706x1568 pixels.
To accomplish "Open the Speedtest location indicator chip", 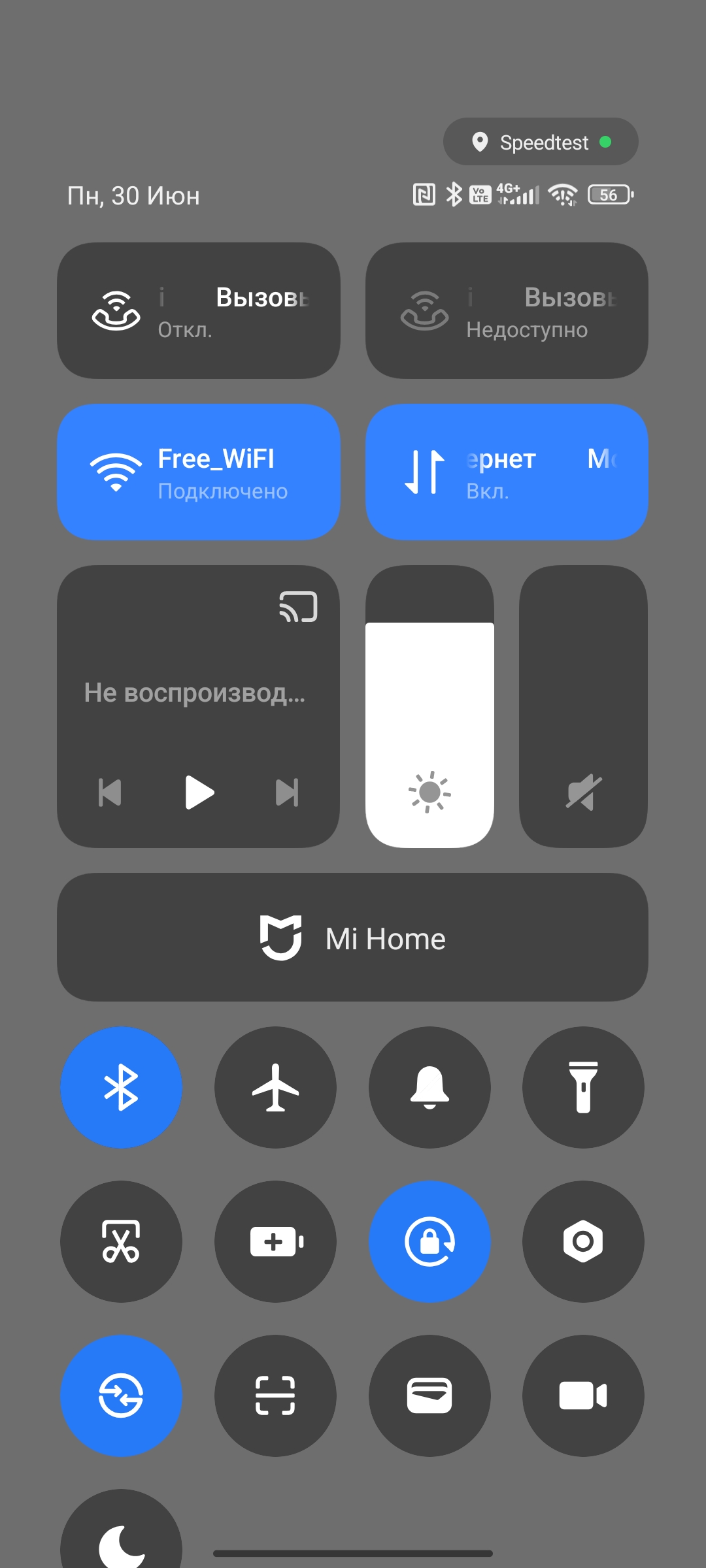I will (x=541, y=142).
